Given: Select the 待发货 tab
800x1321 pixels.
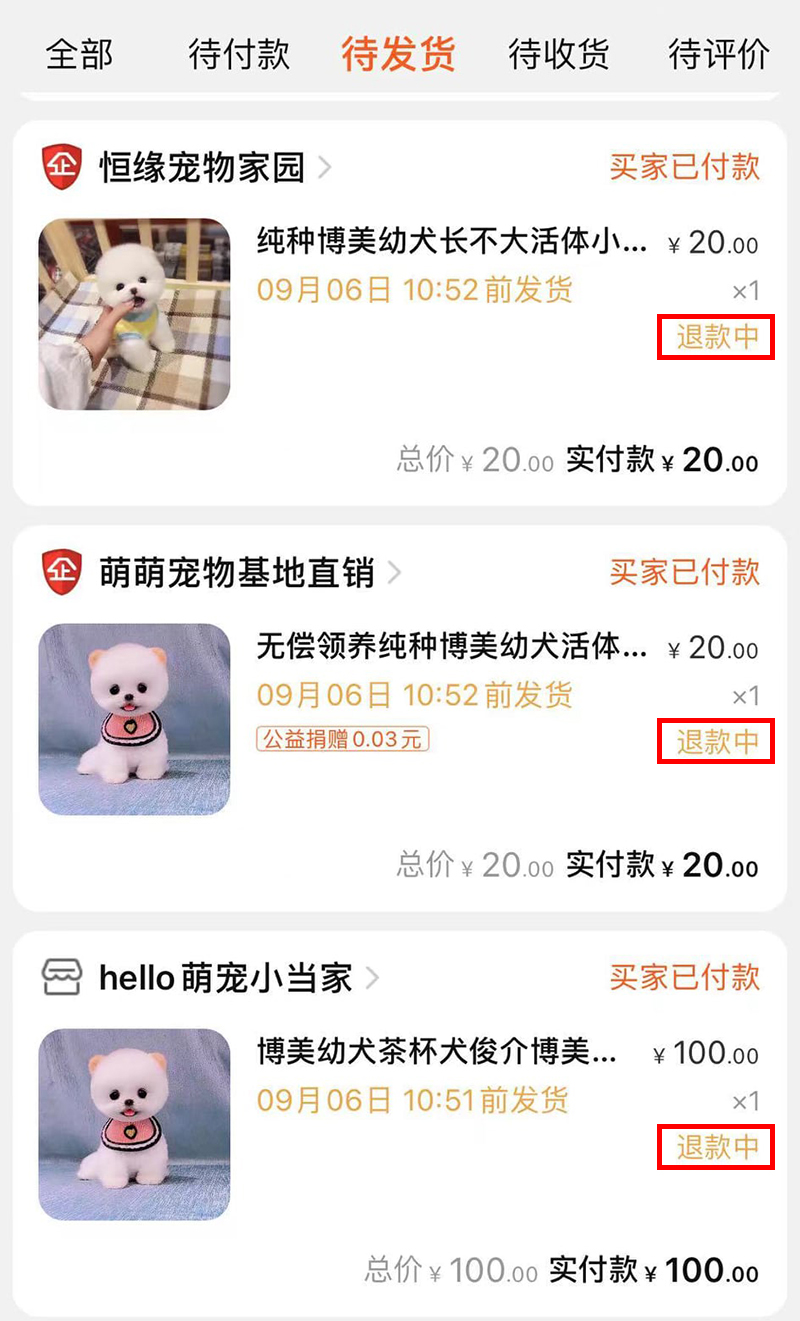Looking at the screenshot, I should point(398,53).
